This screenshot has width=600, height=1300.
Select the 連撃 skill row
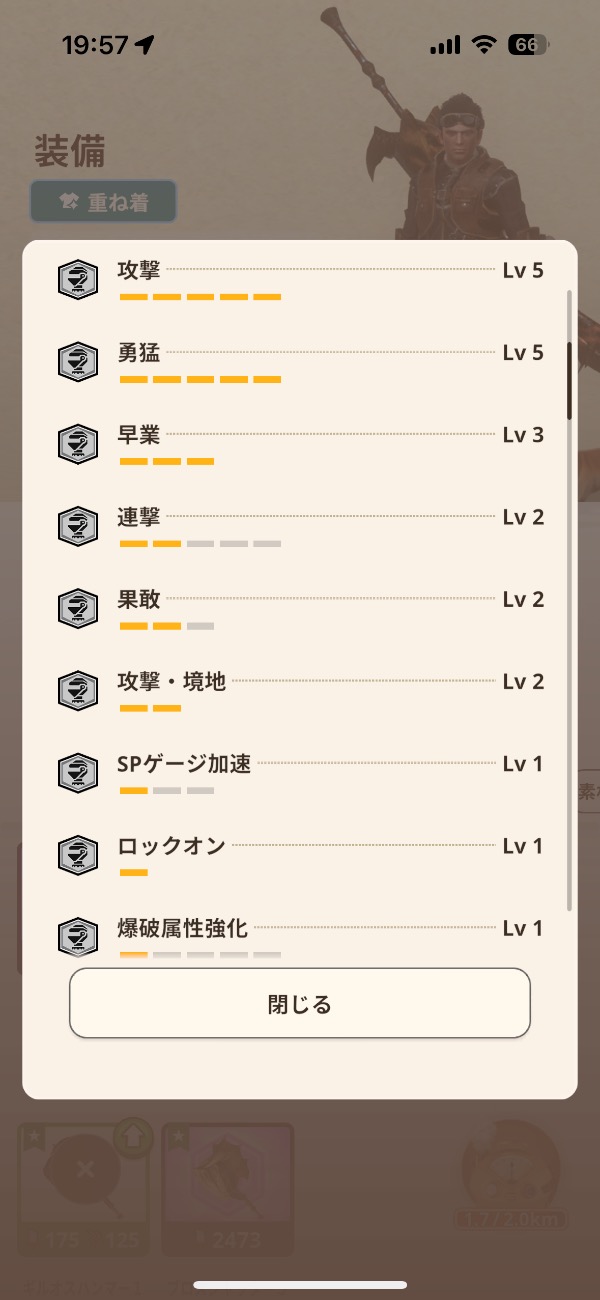tap(300, 527)
